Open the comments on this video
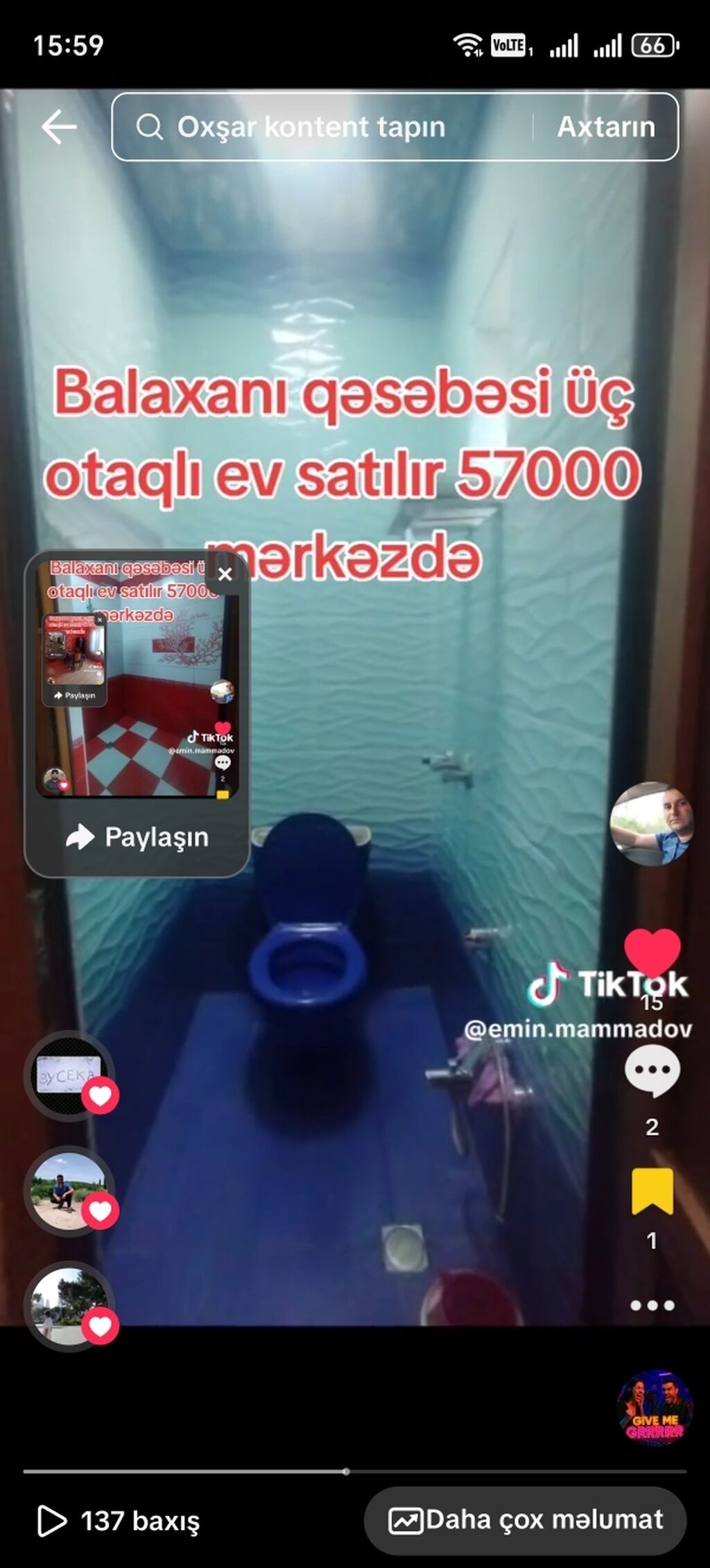 point(652,1071)
